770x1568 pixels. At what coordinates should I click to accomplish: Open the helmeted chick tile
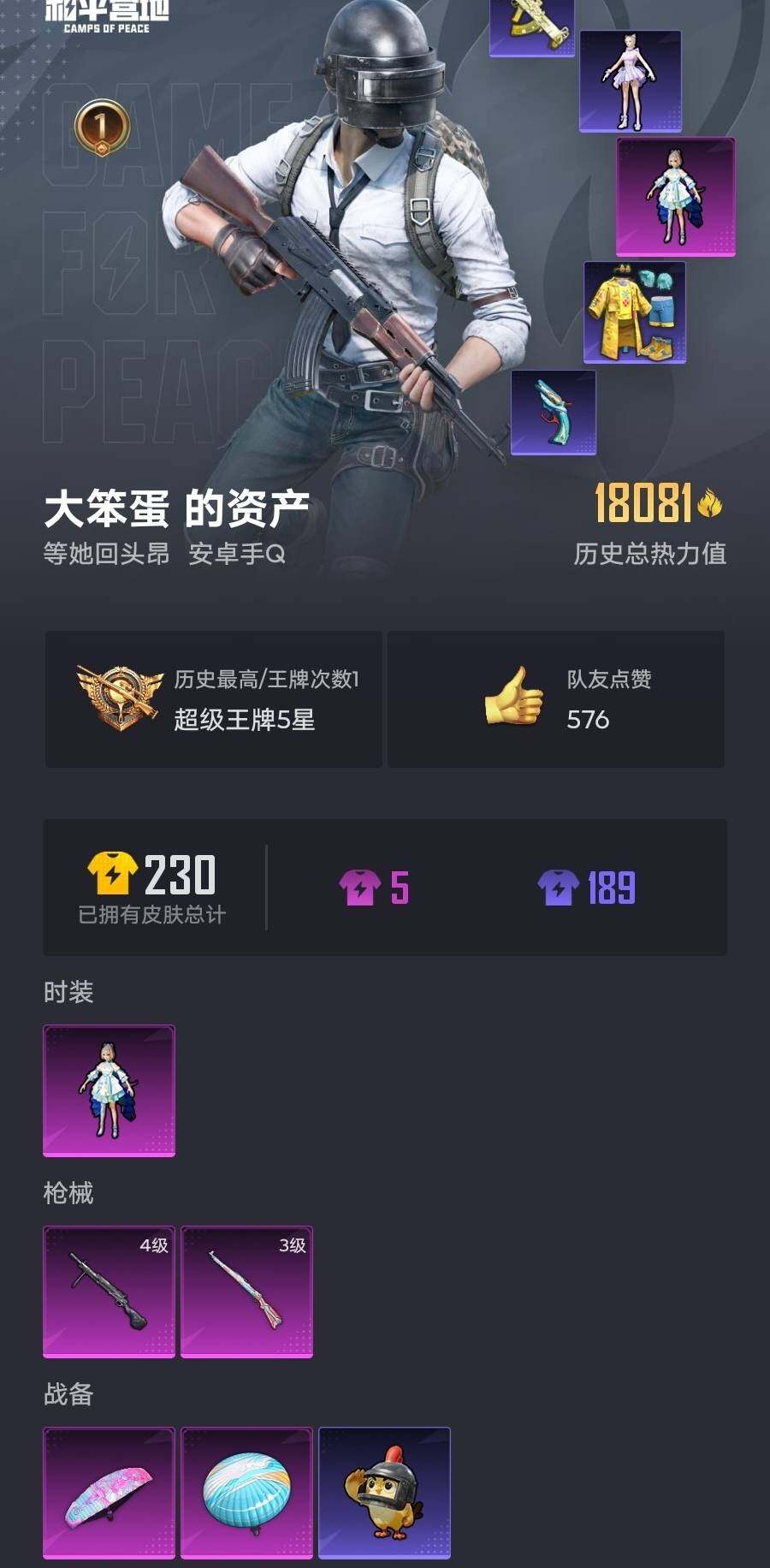384,1493
